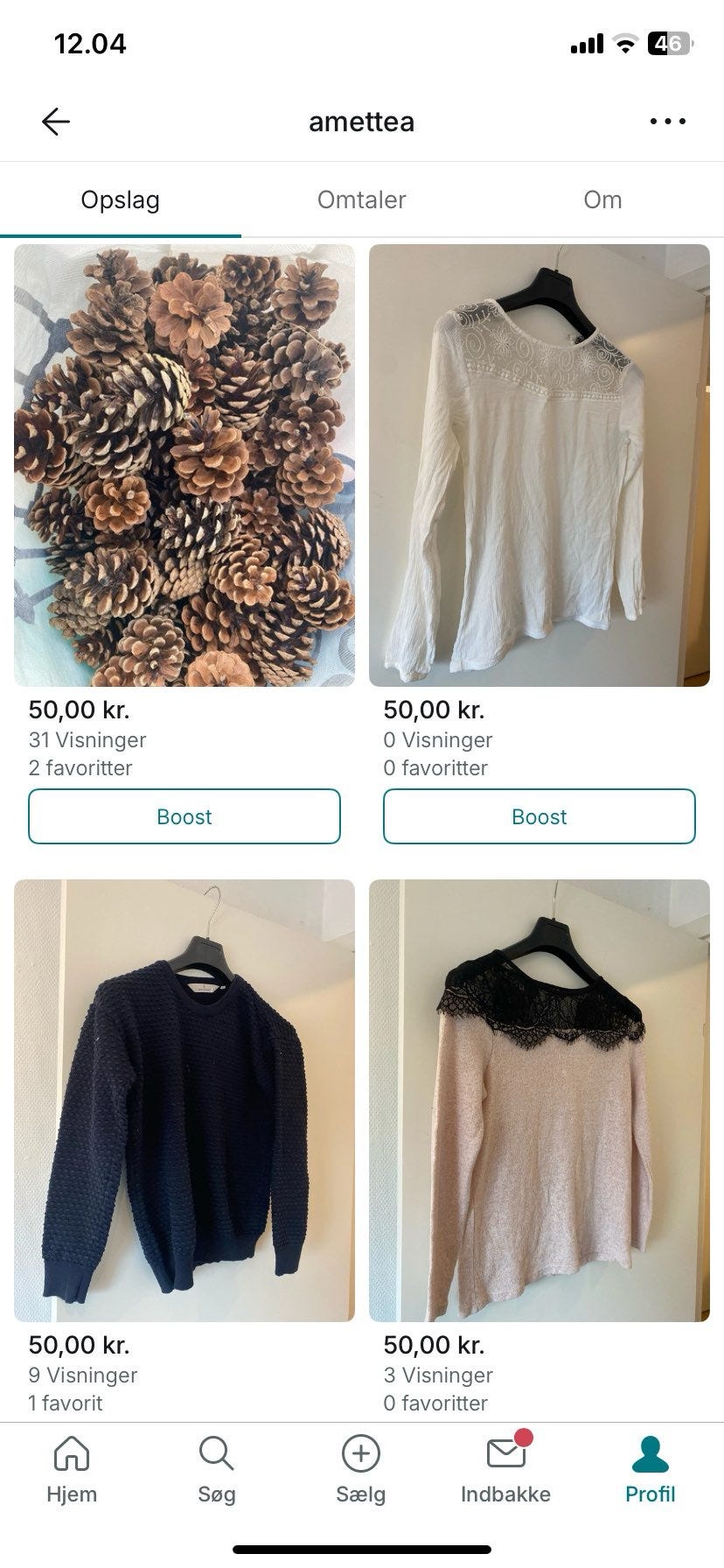724x1568 pixels.
Task: Open the Indbakke inbox envelope icon
Action: pyautogui.click(x=505, y=1452)
